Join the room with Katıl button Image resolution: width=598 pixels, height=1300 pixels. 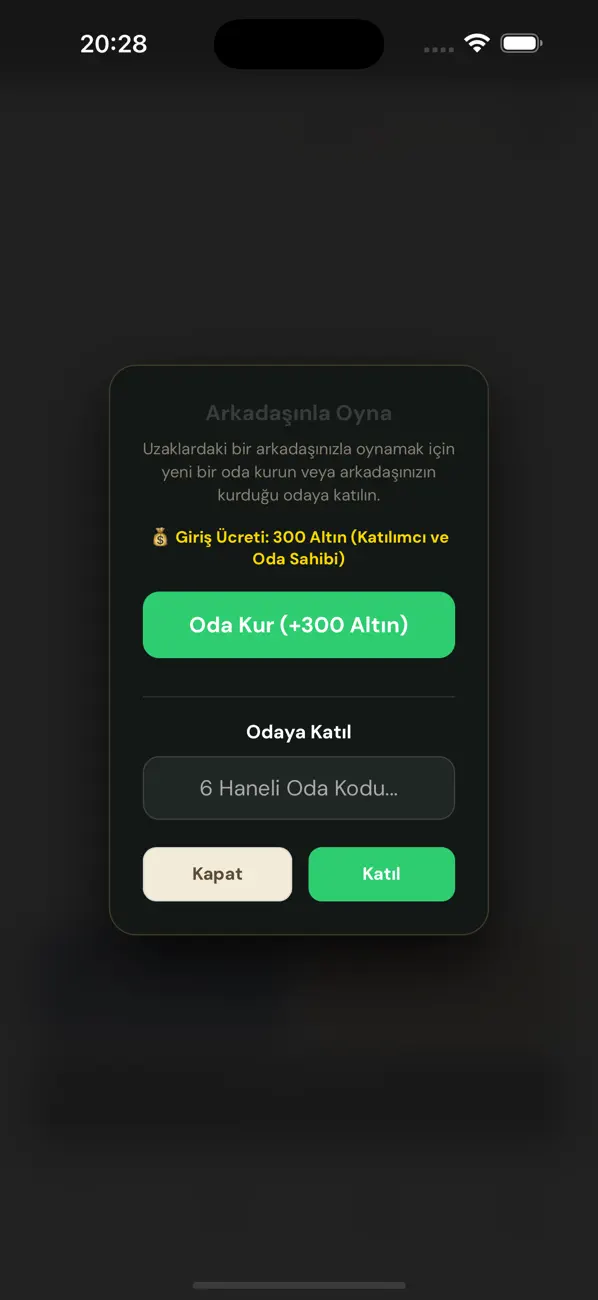381,874
